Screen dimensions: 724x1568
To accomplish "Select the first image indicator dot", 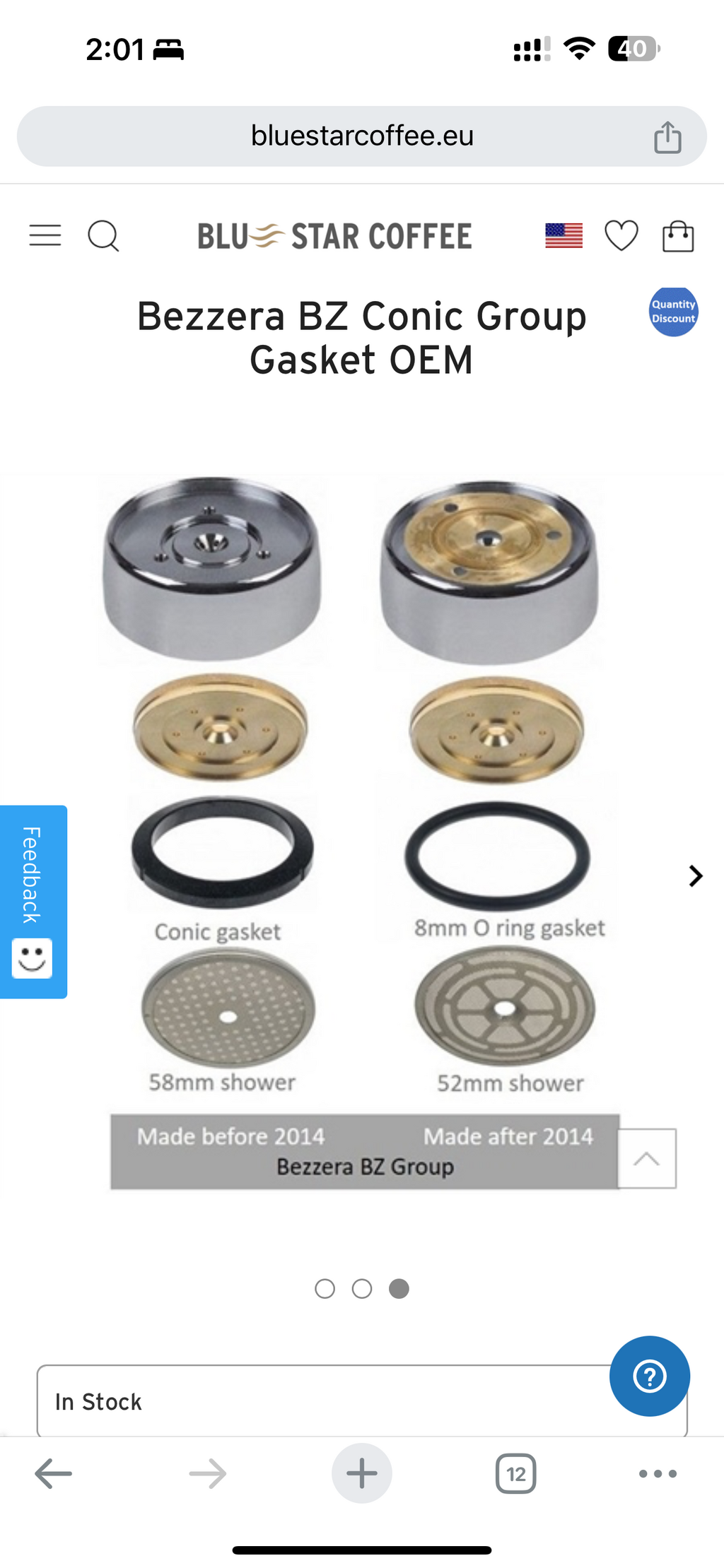I will [x=325, y=1289].
